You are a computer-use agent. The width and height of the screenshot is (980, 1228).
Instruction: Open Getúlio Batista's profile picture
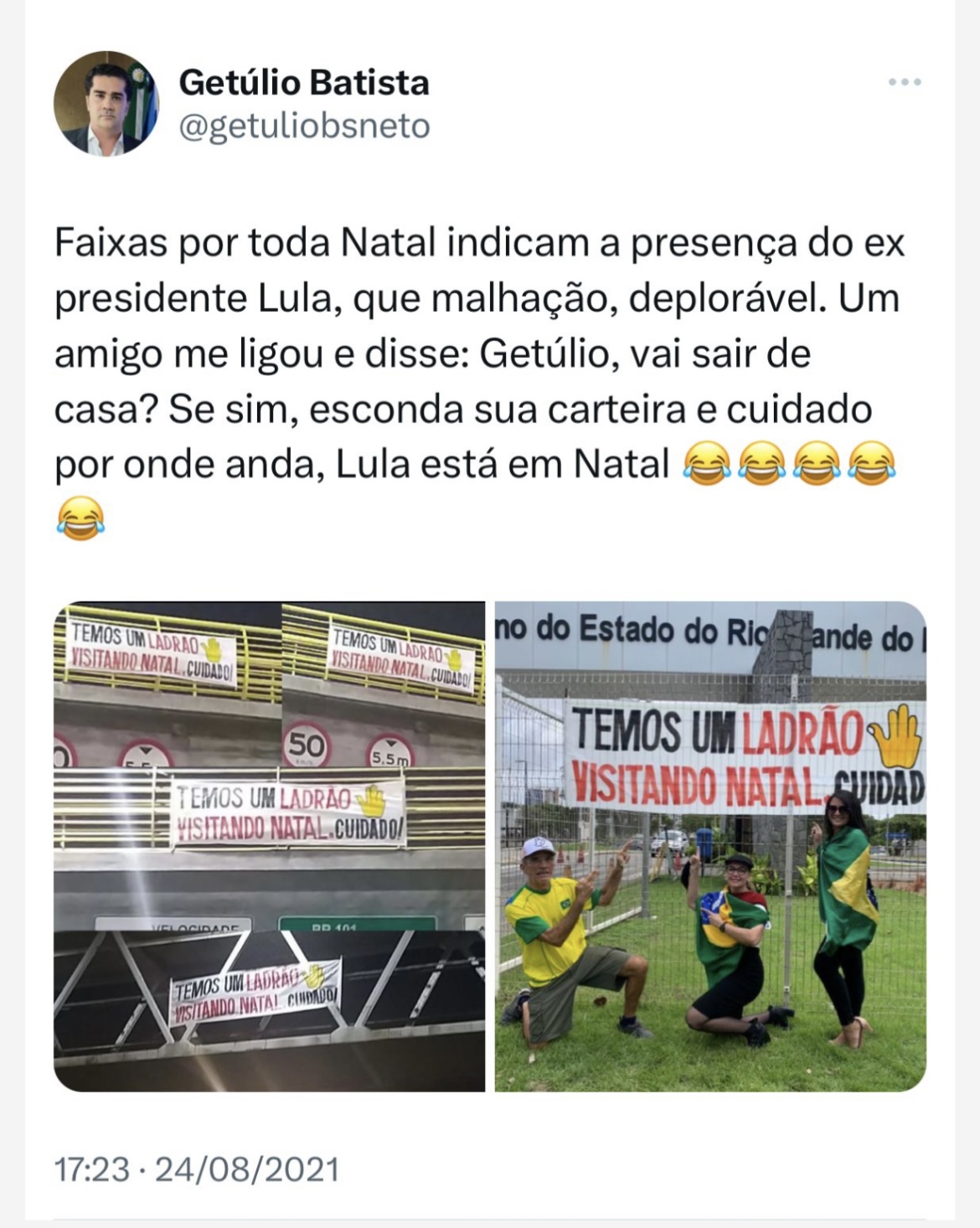[106, 104]
